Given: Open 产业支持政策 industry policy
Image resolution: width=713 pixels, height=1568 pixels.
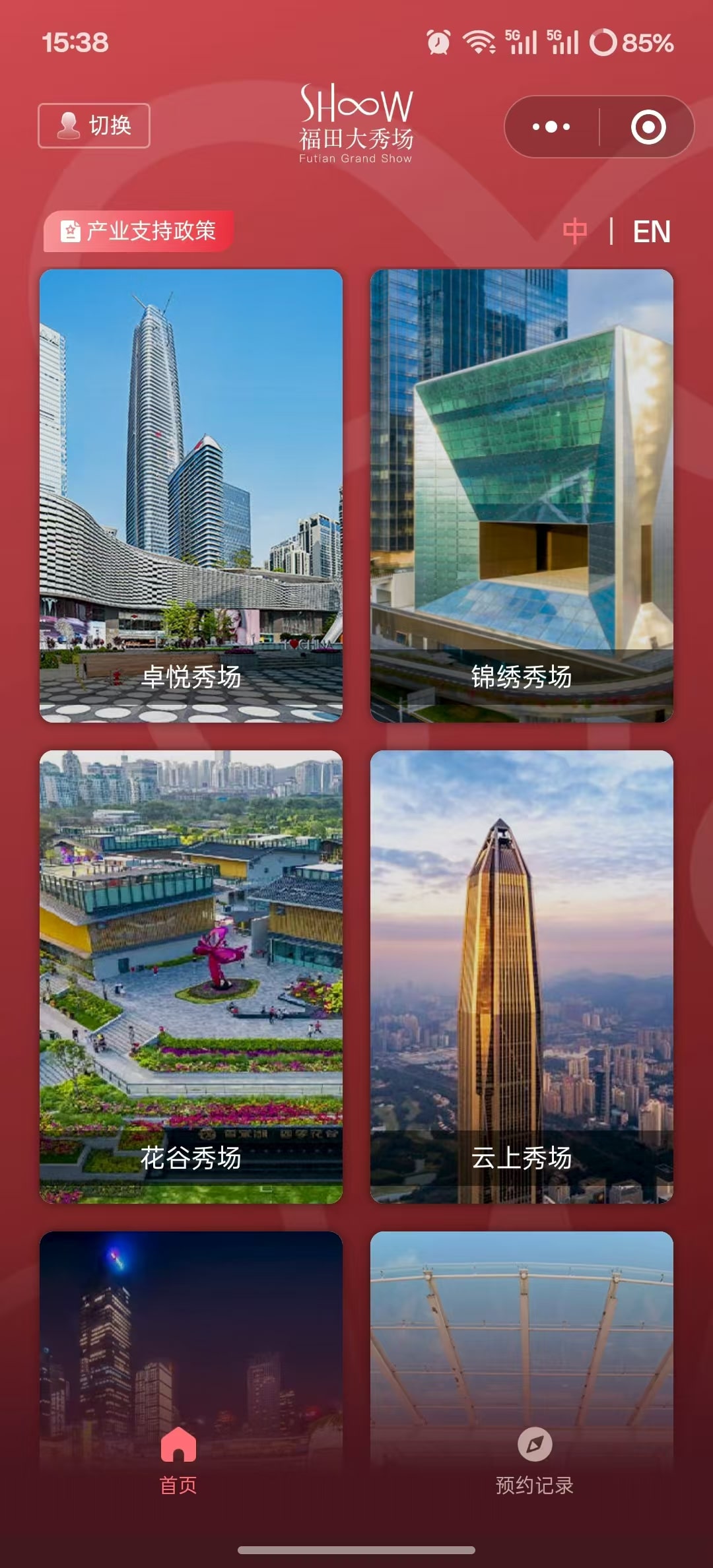Looking at the screenshot, I should [x=139, y=231].
